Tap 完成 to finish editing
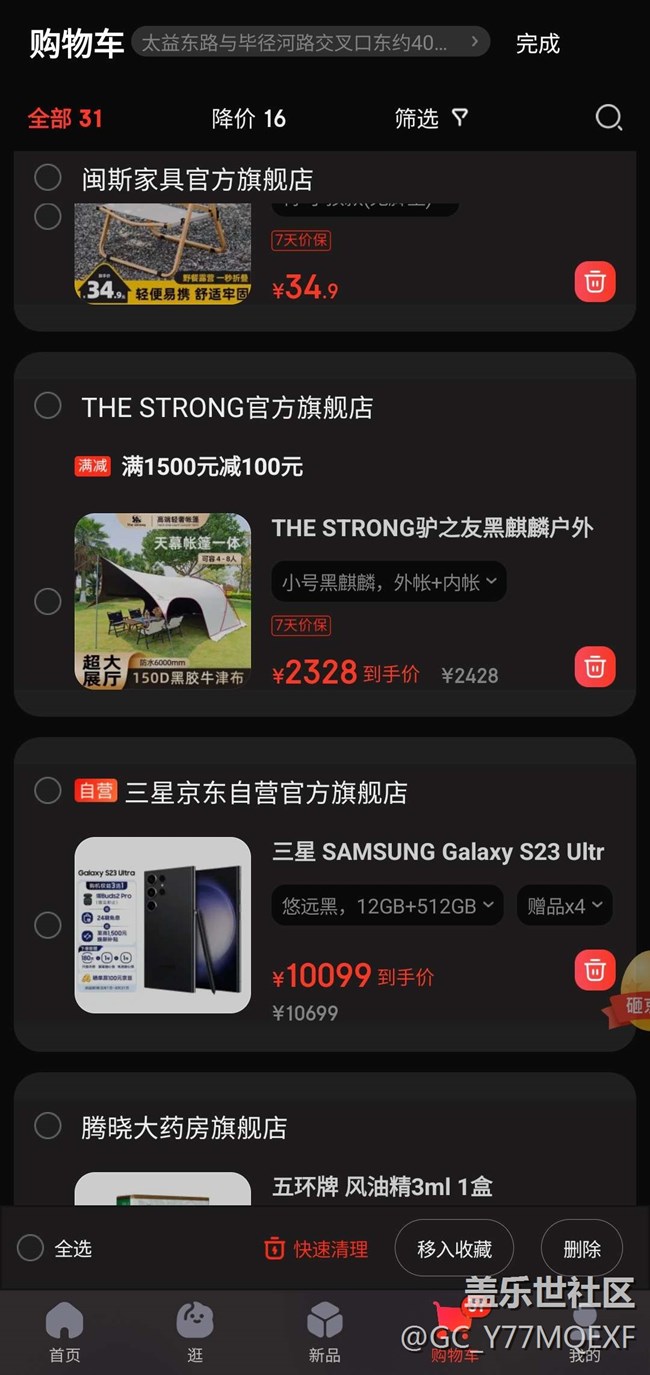Screen dimensions: 650x1375 tap(538, 43)
